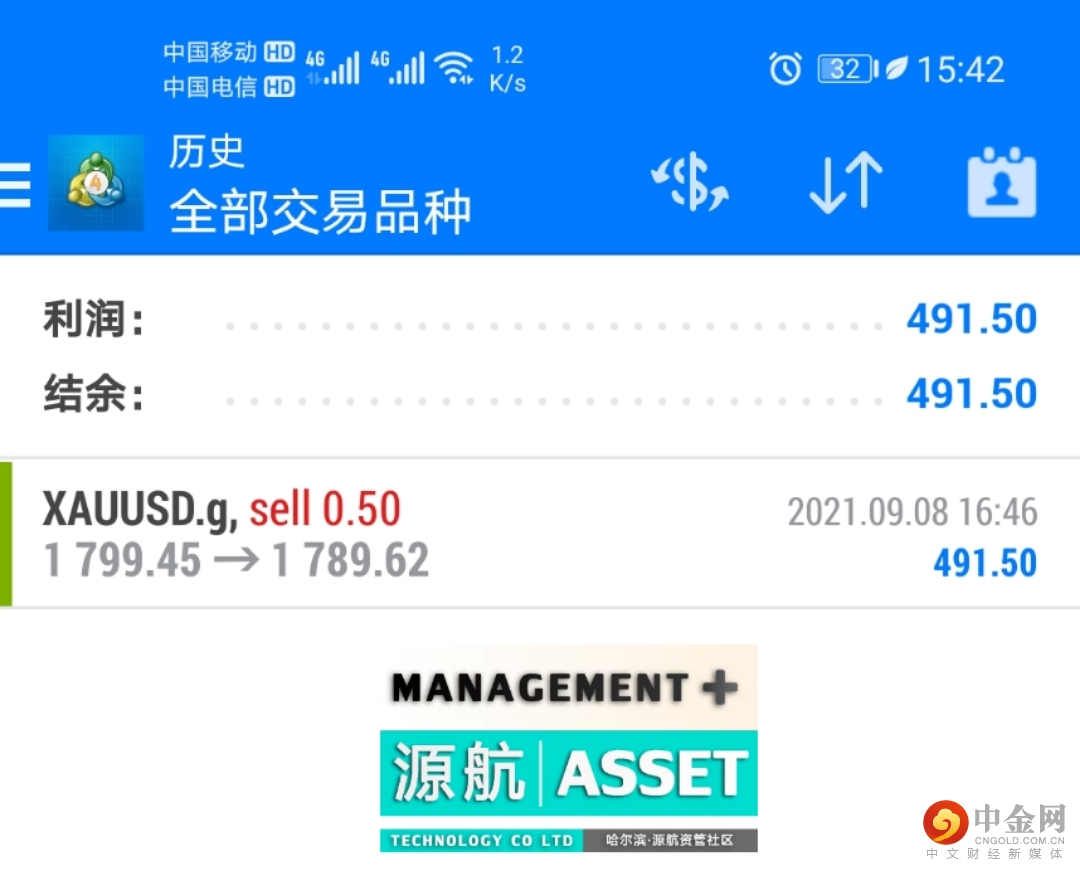This screenshot has height=872, width=1080.
Task: Open the calendar period picker
Action: point(1001,183)
